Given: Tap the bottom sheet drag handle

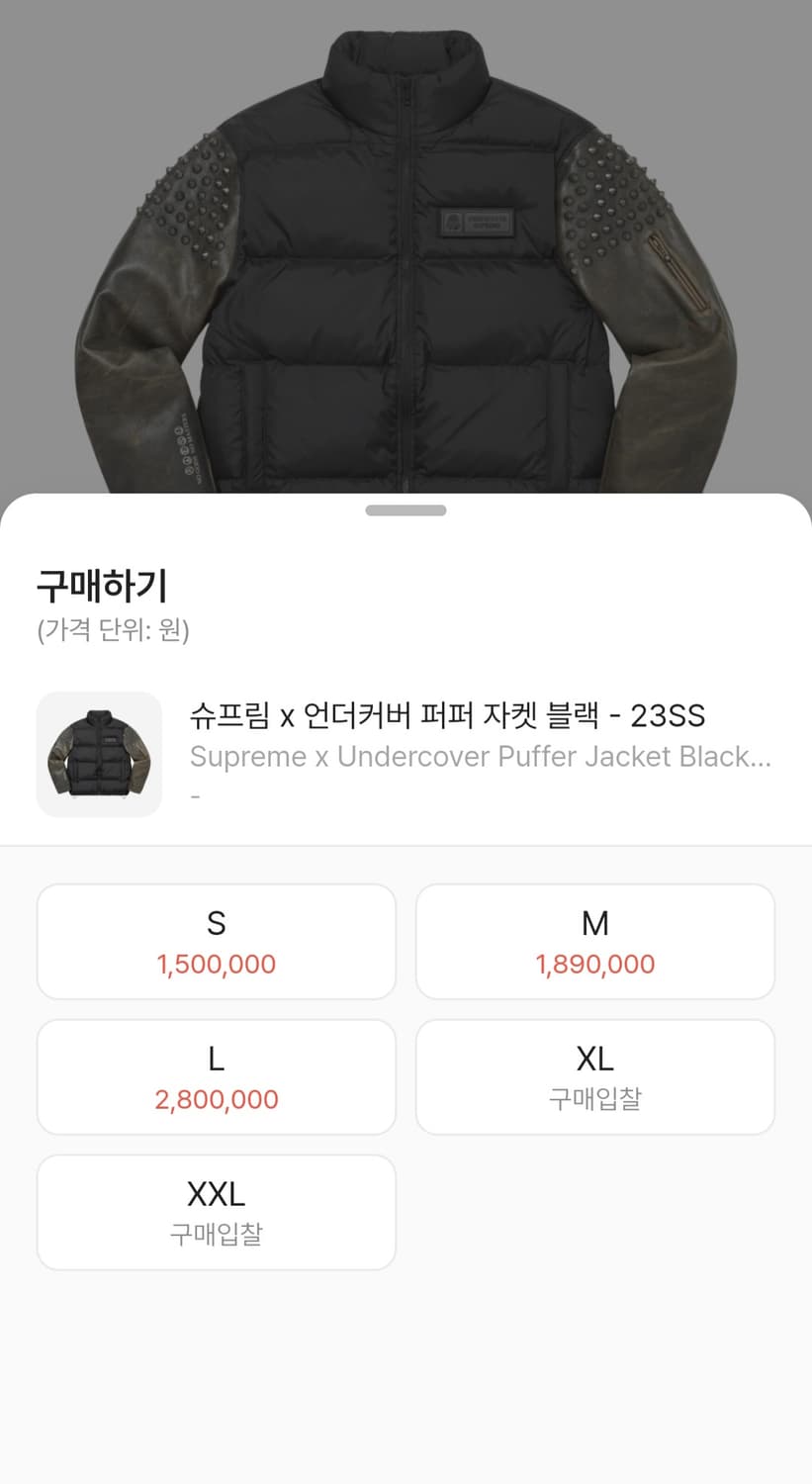Looking at the screenshot, I should pyautogui.click(x=406, y=510).
